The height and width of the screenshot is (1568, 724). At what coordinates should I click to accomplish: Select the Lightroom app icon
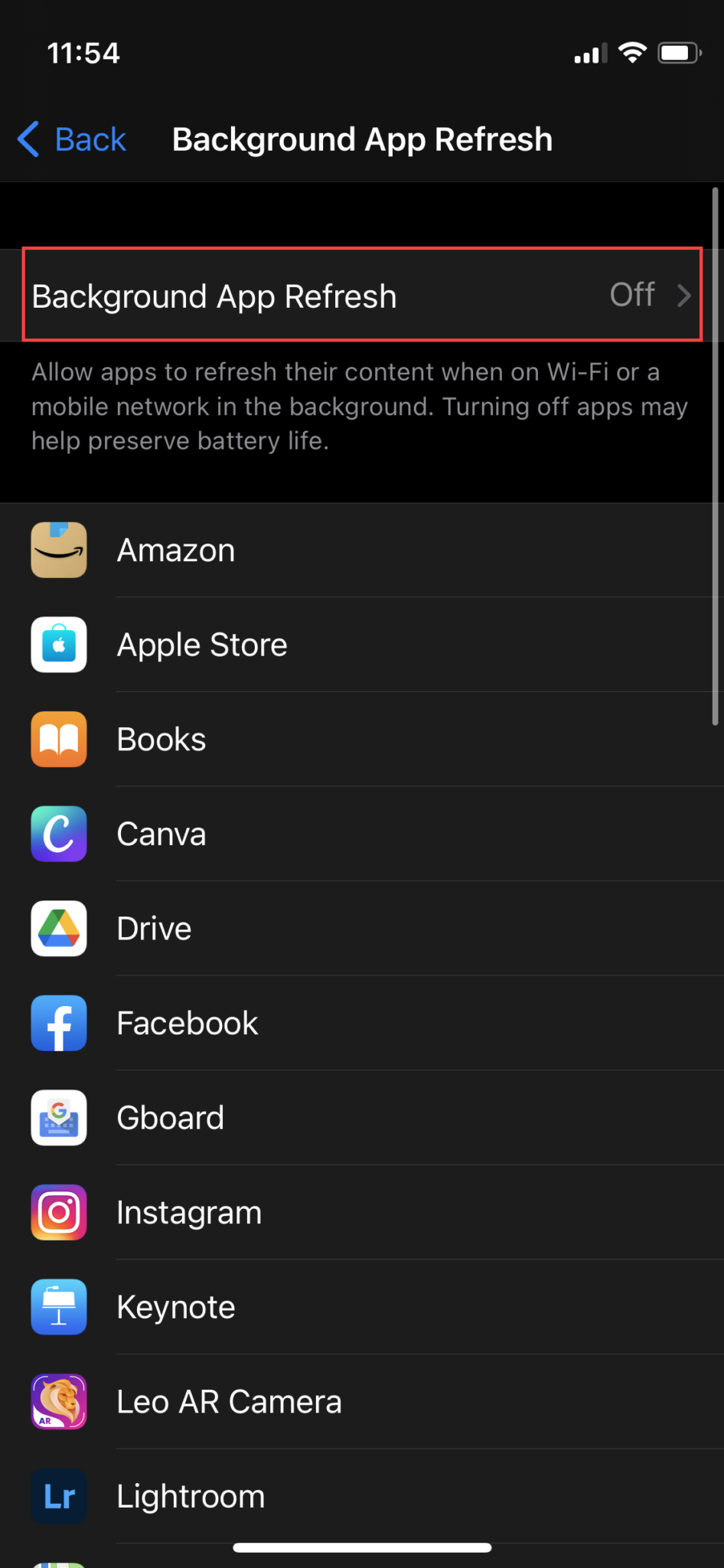point(59,1496)
